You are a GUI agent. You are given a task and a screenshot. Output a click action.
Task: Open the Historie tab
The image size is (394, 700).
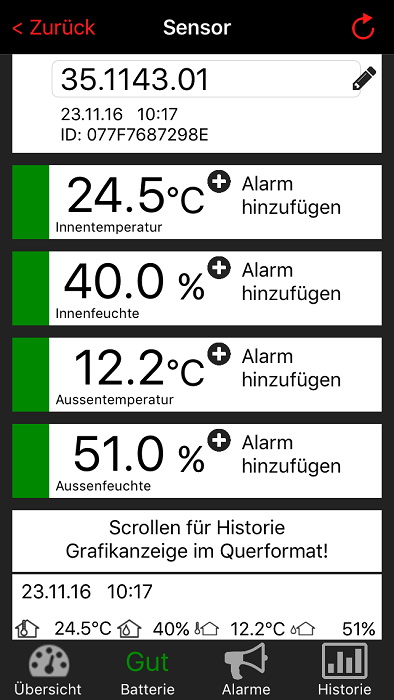tap(344, 670)
